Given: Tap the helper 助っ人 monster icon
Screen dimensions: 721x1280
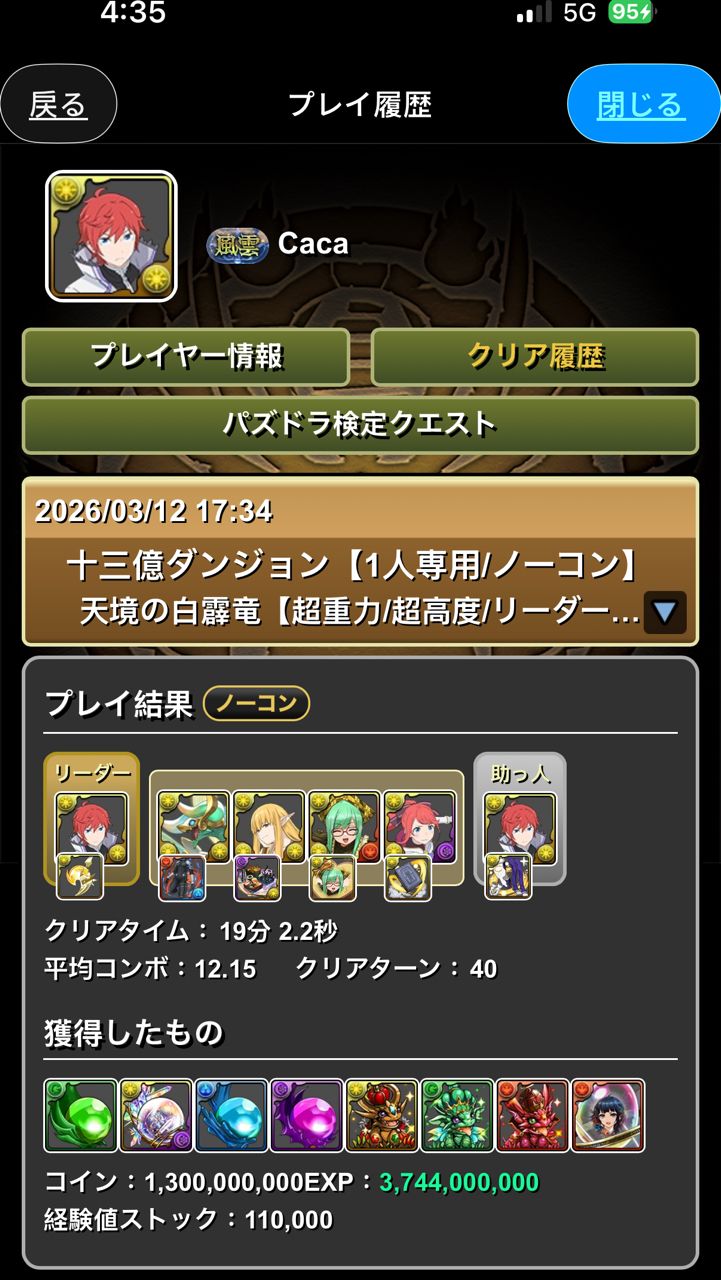Looking at the screenshot, I should click(x=520, y=828).
